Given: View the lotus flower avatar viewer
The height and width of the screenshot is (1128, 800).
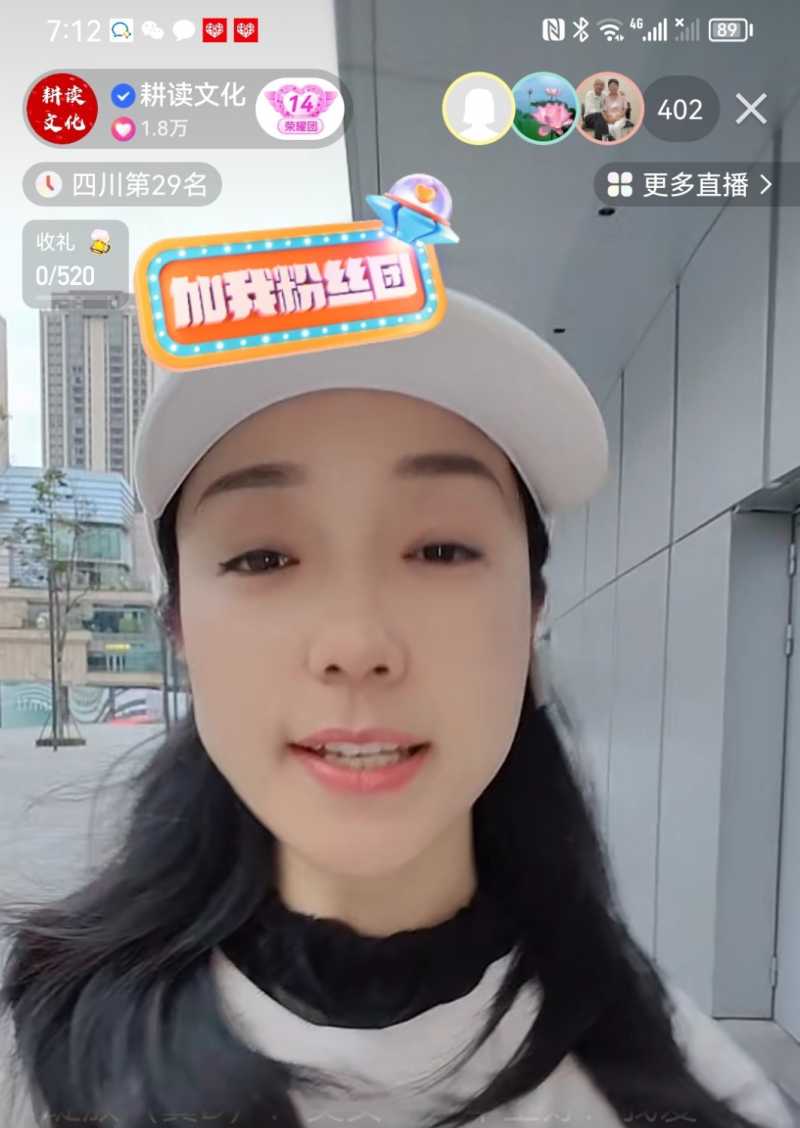Looking at the screenshot, I should [x=545, y=109].
